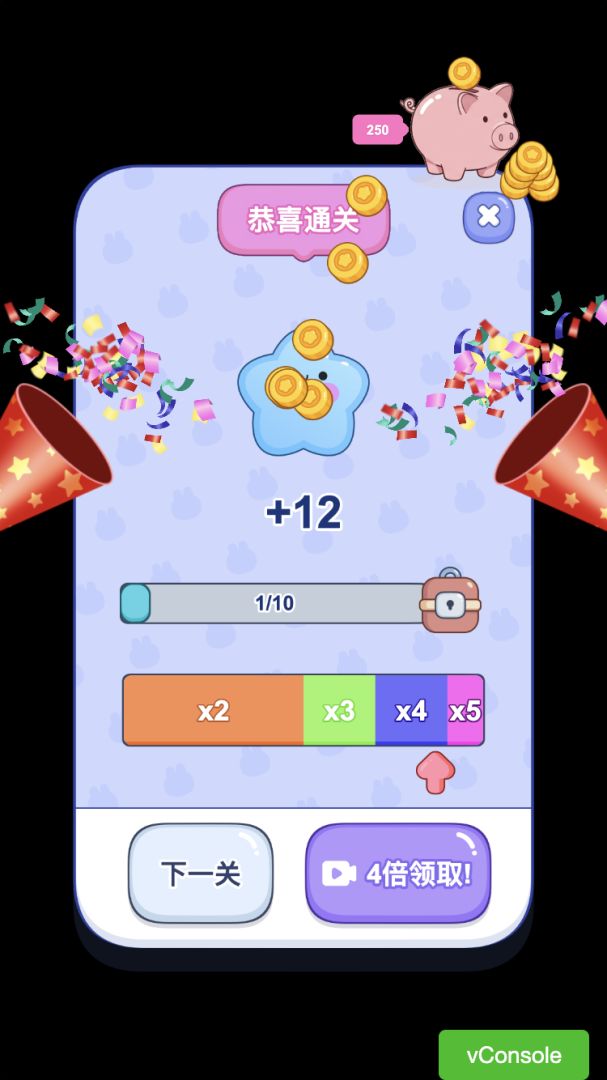The image size is (607, 1080).
Task: Open the vConsole debug panel
Action: [513, 1055]
